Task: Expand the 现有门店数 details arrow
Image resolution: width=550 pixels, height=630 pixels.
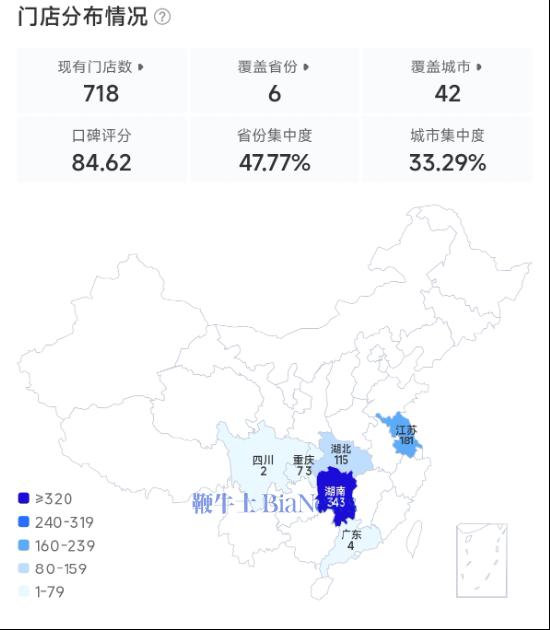Action: click(x=140, y=67)
